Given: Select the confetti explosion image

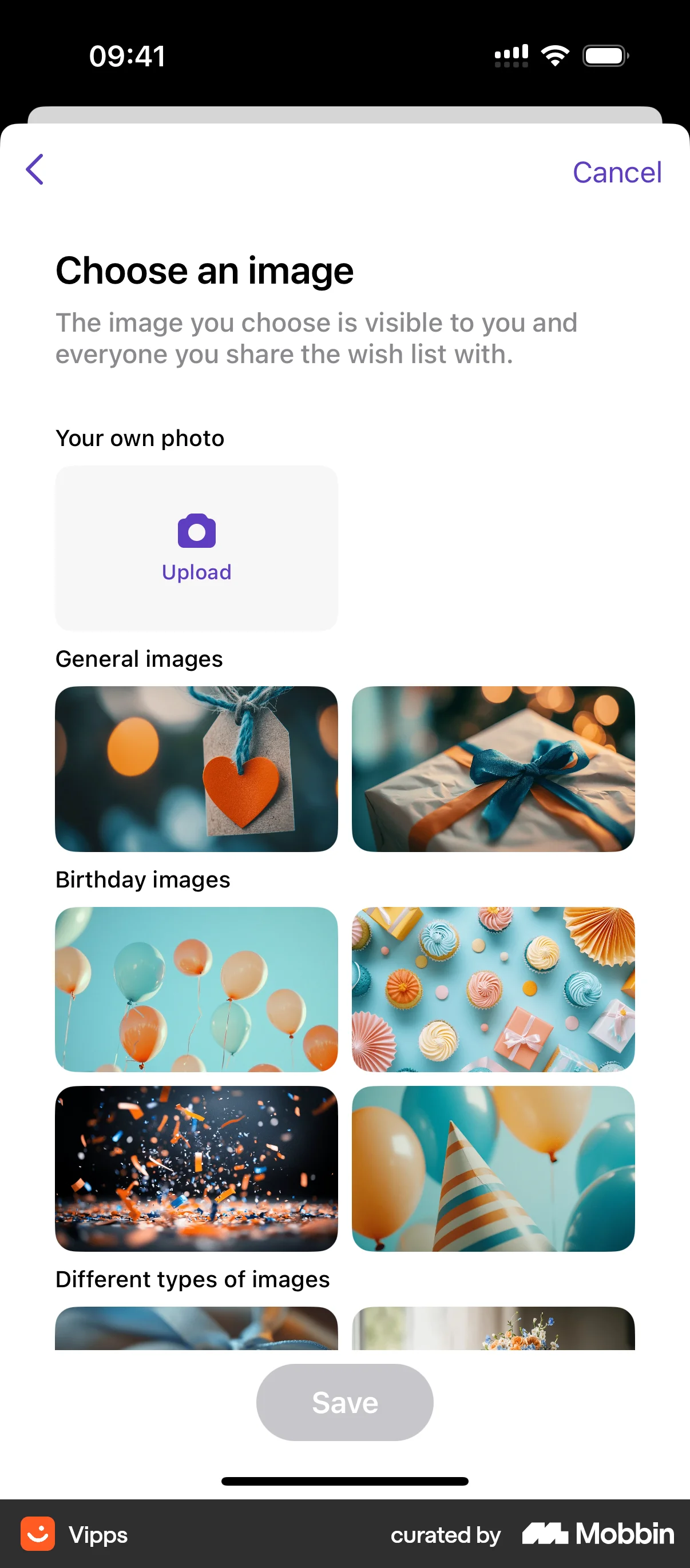Looking at the screenshot, I should (x=196, y=1169).
